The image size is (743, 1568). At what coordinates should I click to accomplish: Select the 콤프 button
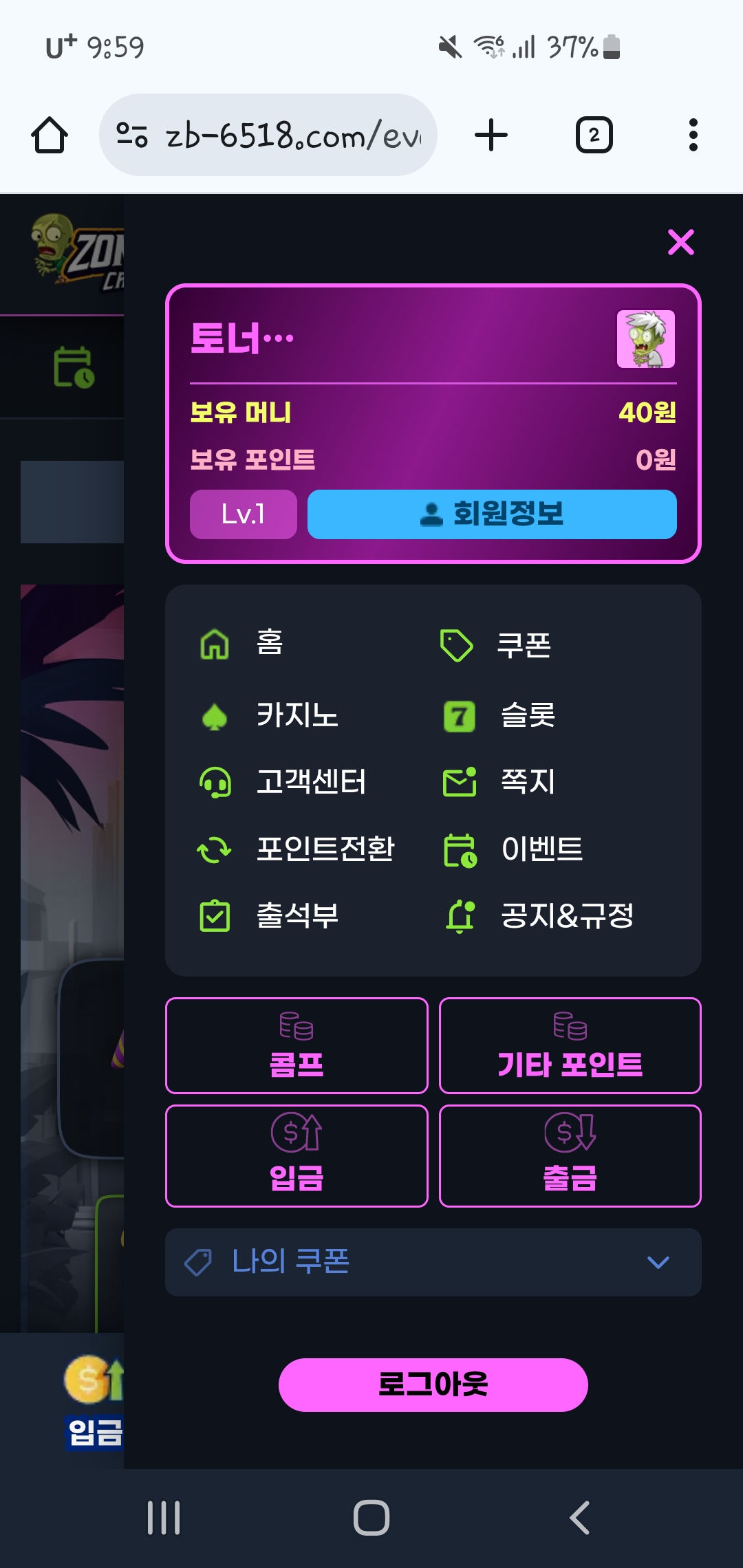(x=297, y=1045)
